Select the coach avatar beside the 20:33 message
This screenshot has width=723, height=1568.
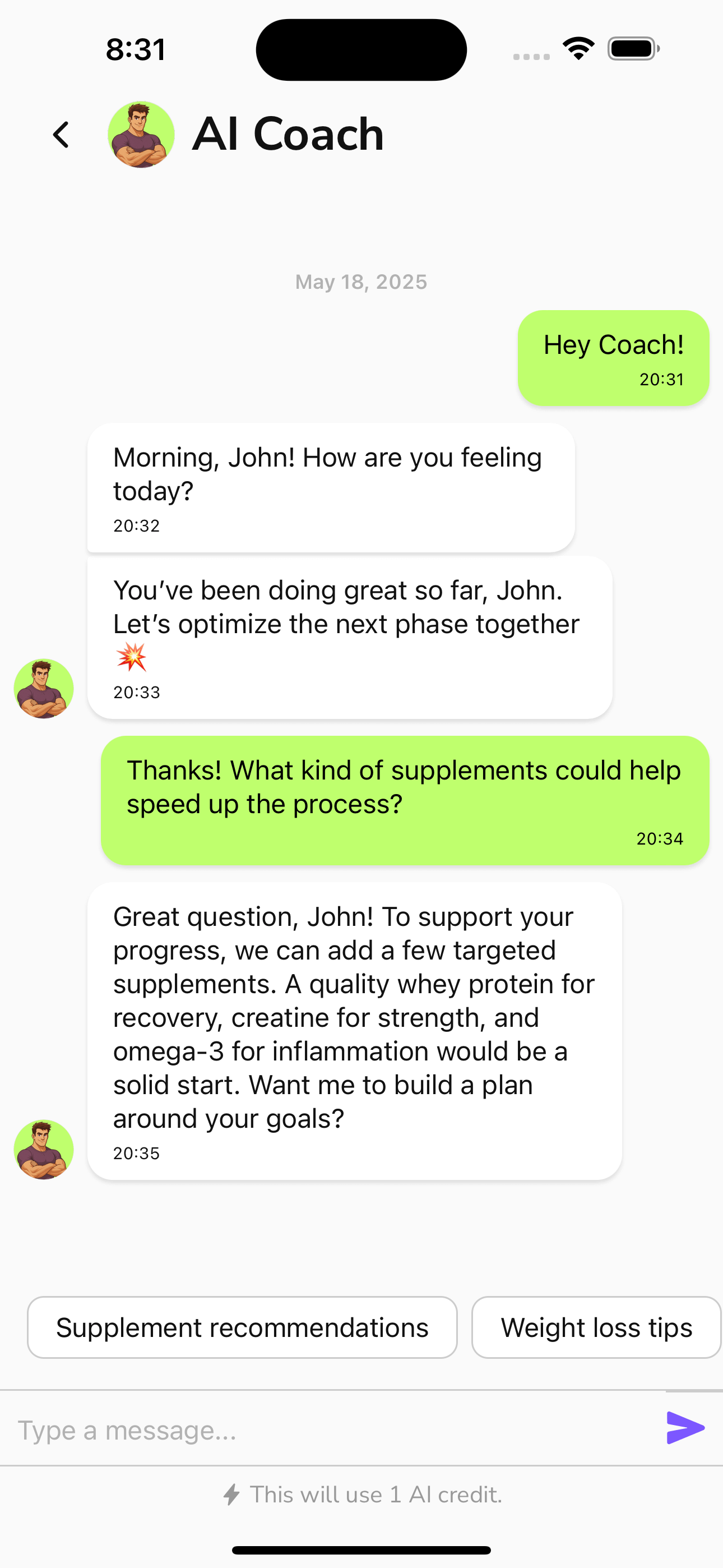point(44,688)
